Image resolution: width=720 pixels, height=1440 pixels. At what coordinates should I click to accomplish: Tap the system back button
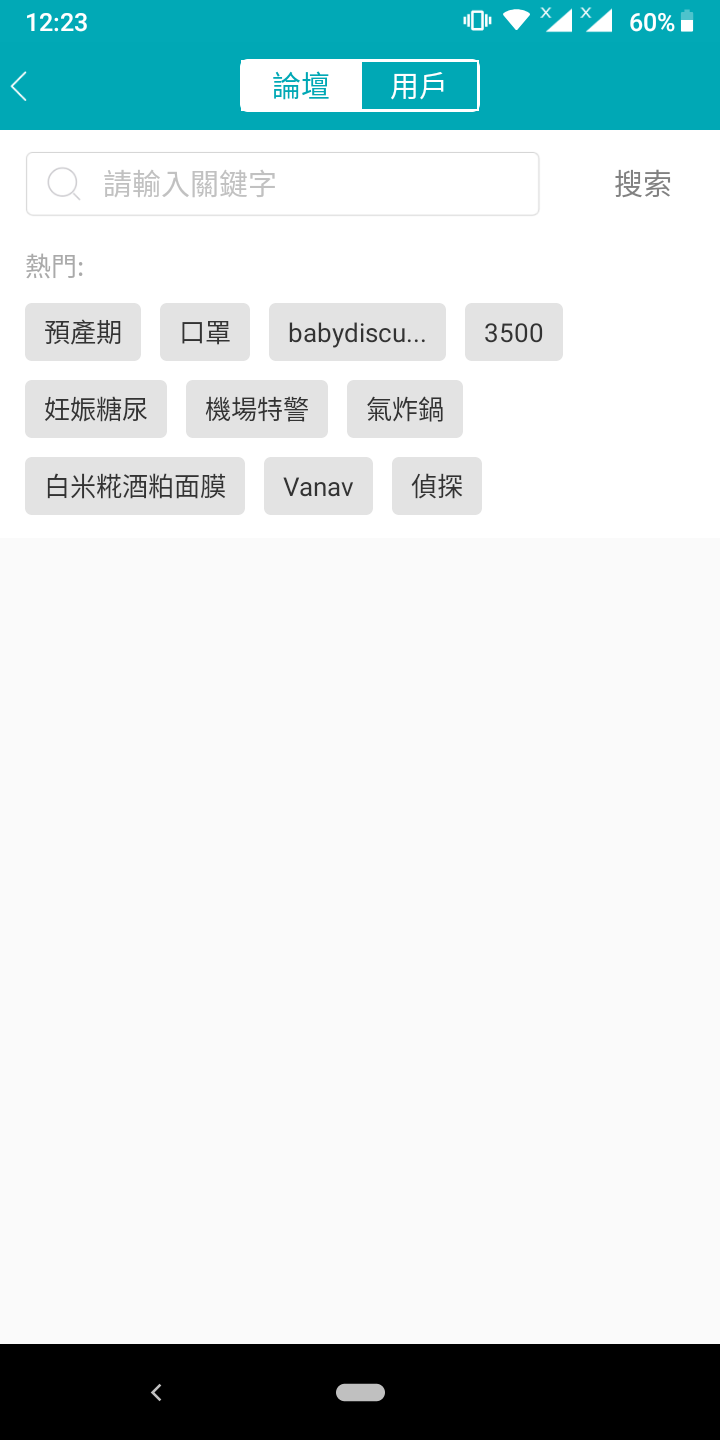tap(156, 1392)
